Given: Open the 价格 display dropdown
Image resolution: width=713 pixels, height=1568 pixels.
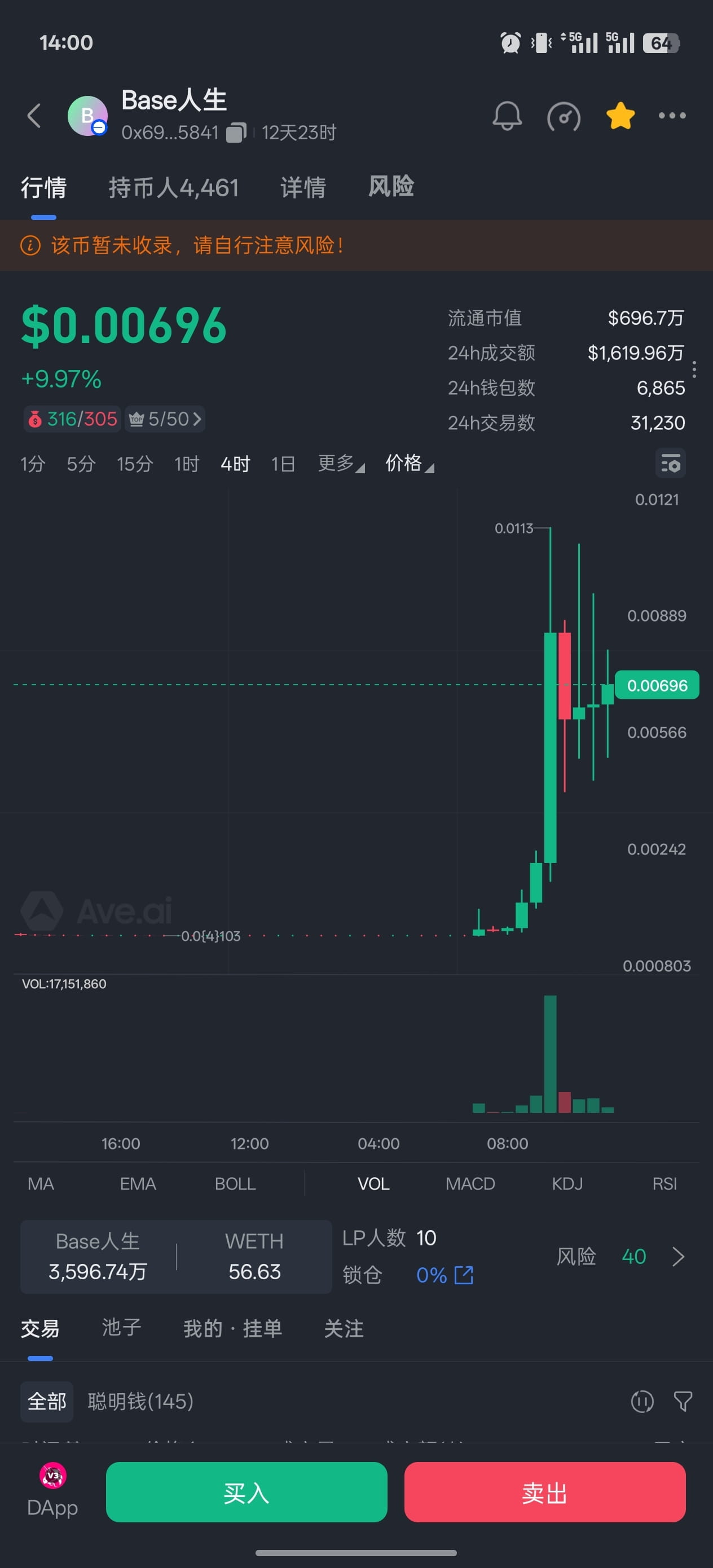Looking at the screenshot, I should (408, 464).
